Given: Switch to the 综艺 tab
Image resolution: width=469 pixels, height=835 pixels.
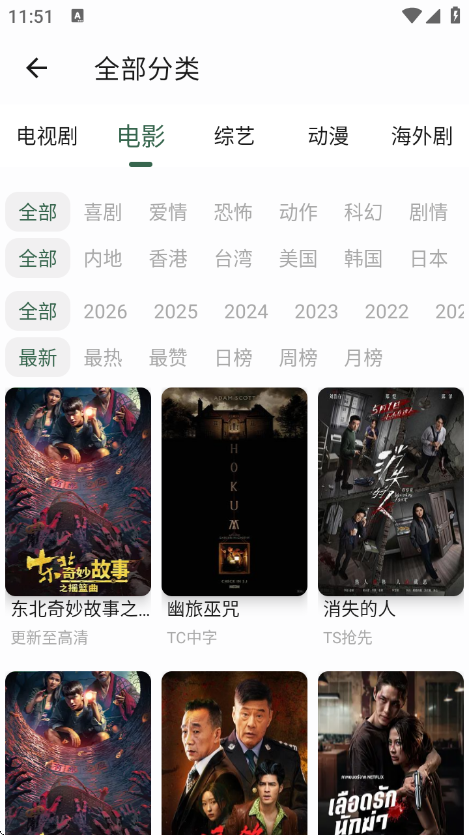Looking at the screenshot, I should (x=234, y=136).
